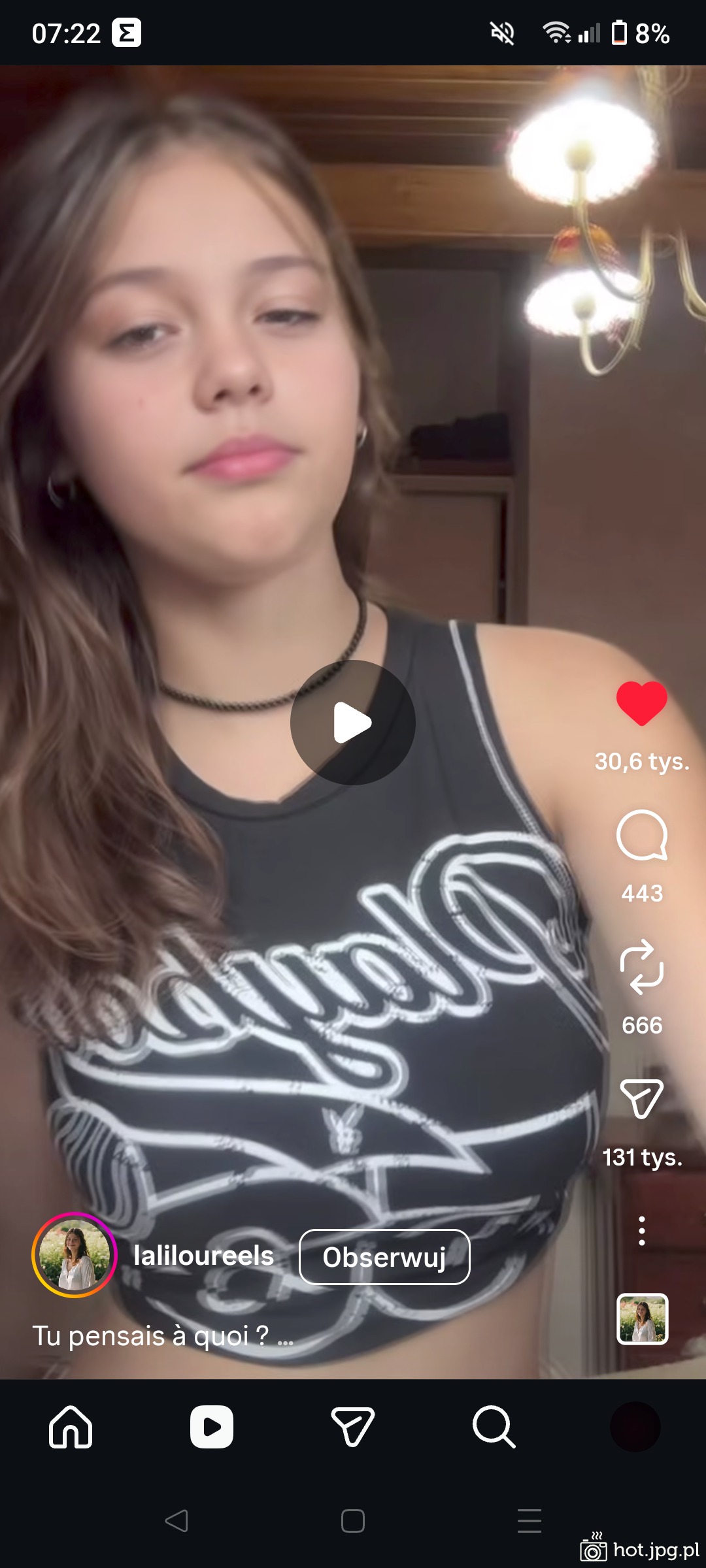Open the laliloureels profile via username
706x1568 pixels.
click(x=203, y=1256)
